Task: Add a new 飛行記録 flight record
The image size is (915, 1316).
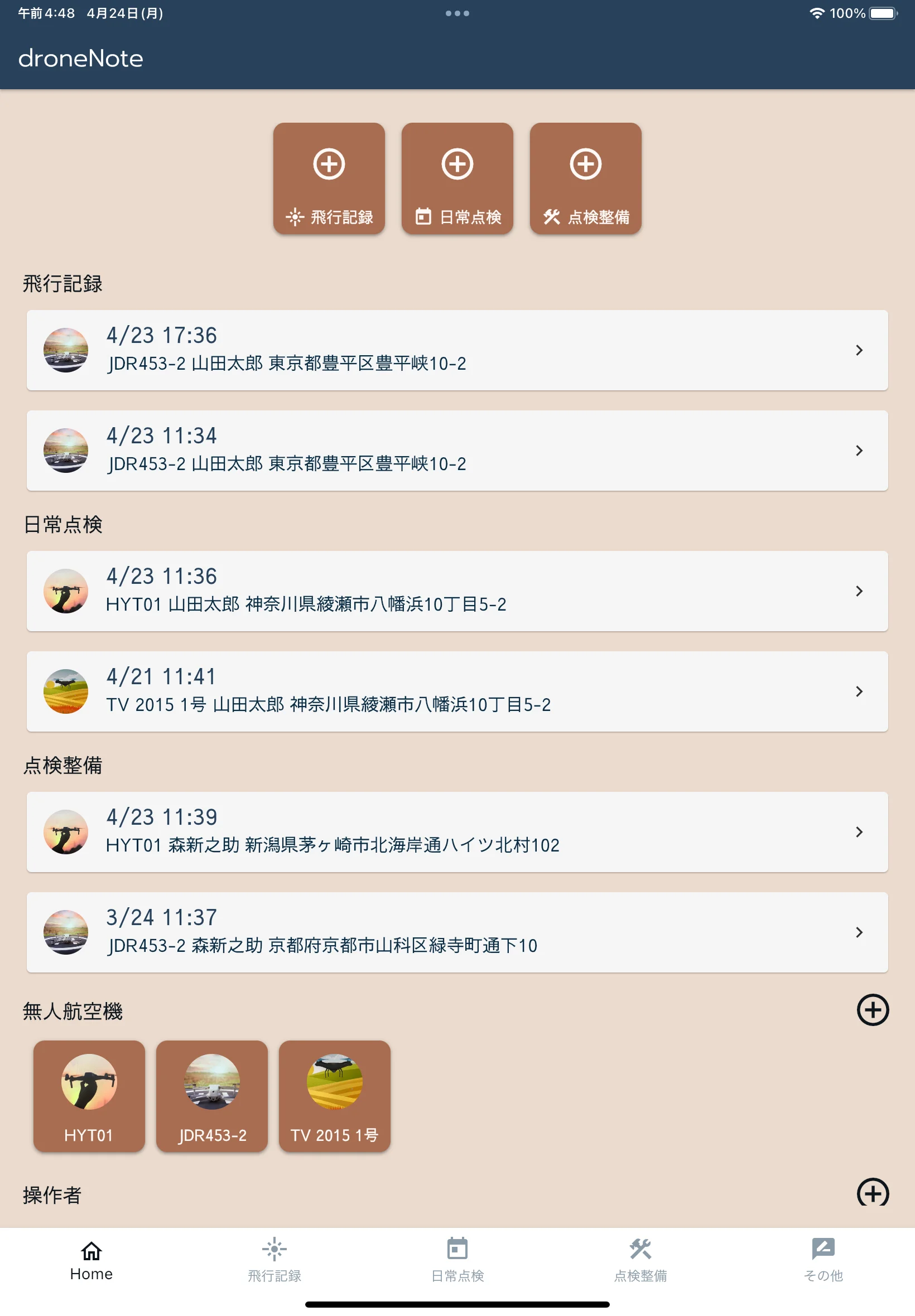Action: (329, 178)
